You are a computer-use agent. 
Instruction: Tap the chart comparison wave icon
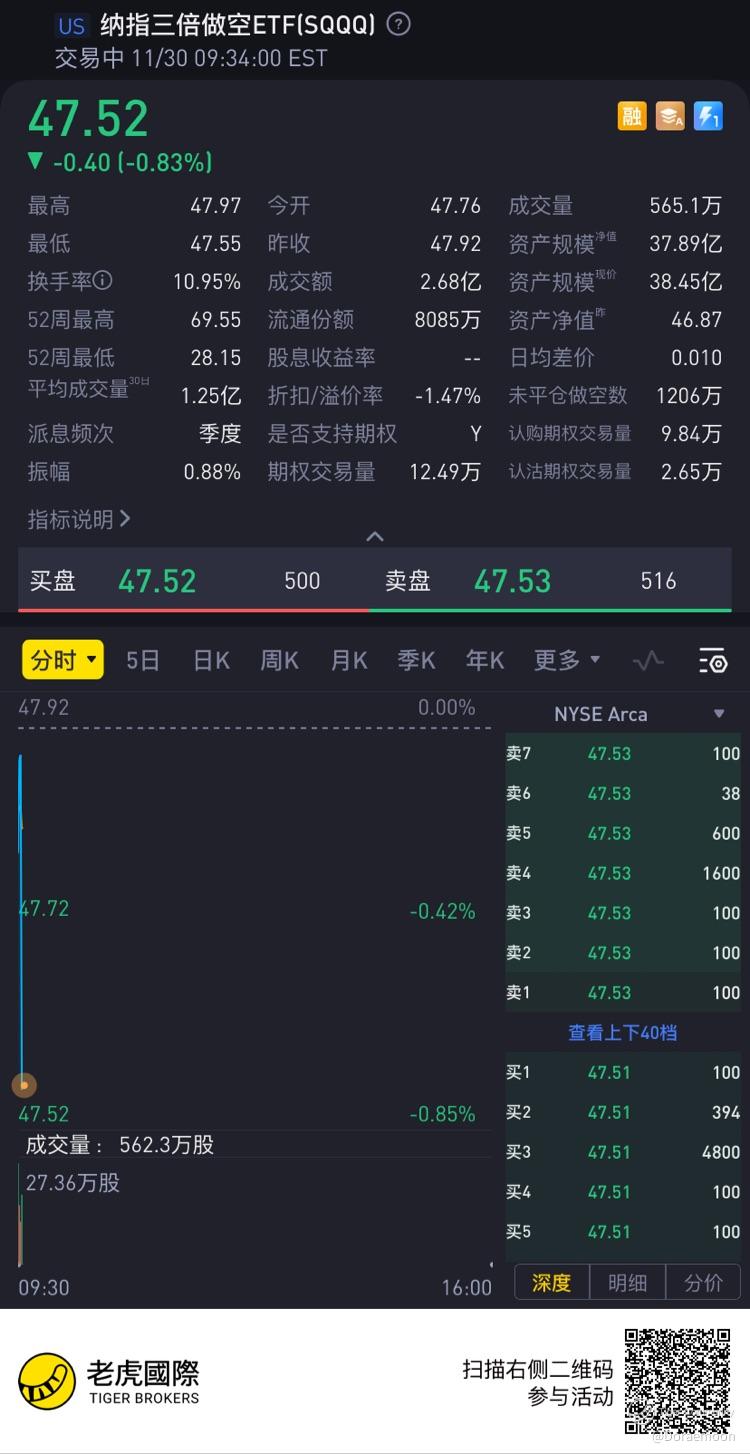point(648,660)
